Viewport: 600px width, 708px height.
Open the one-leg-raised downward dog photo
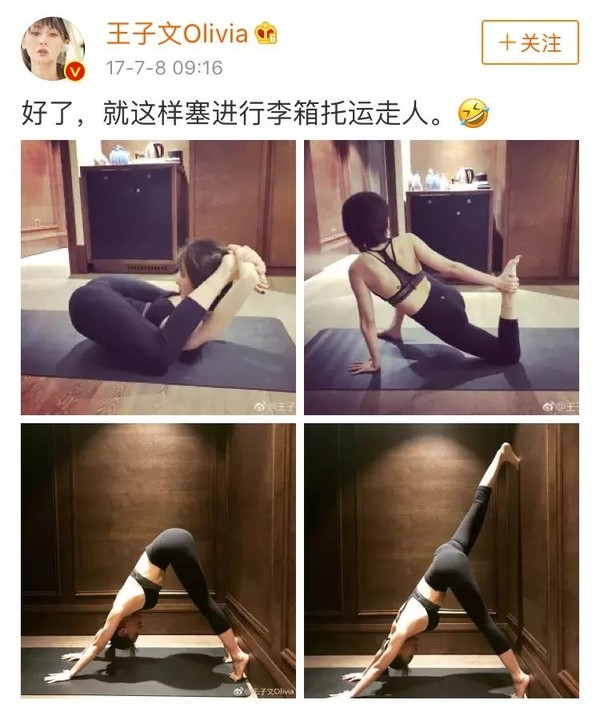click(441, 560)
